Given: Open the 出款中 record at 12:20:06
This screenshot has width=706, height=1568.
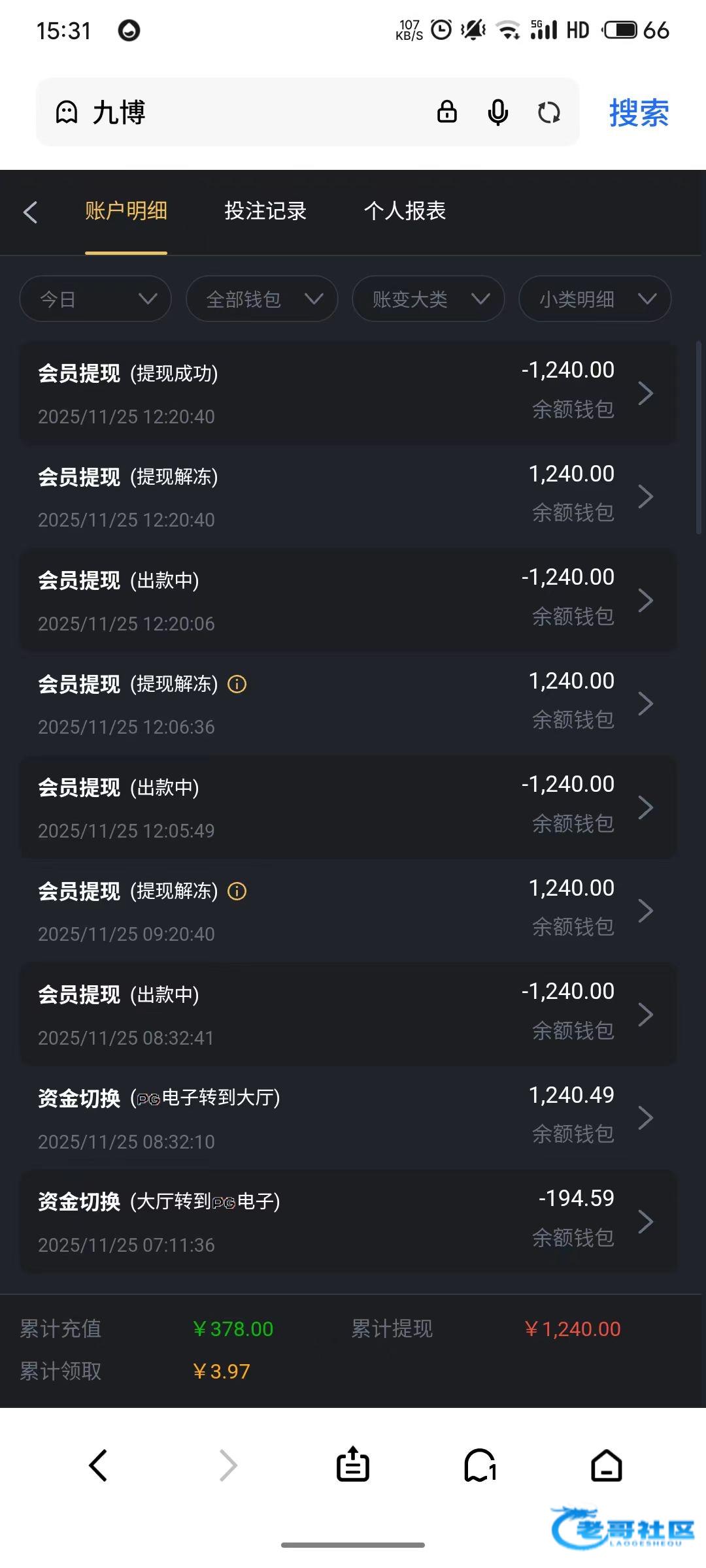Looking at the screenshot, I should (348, 600).
